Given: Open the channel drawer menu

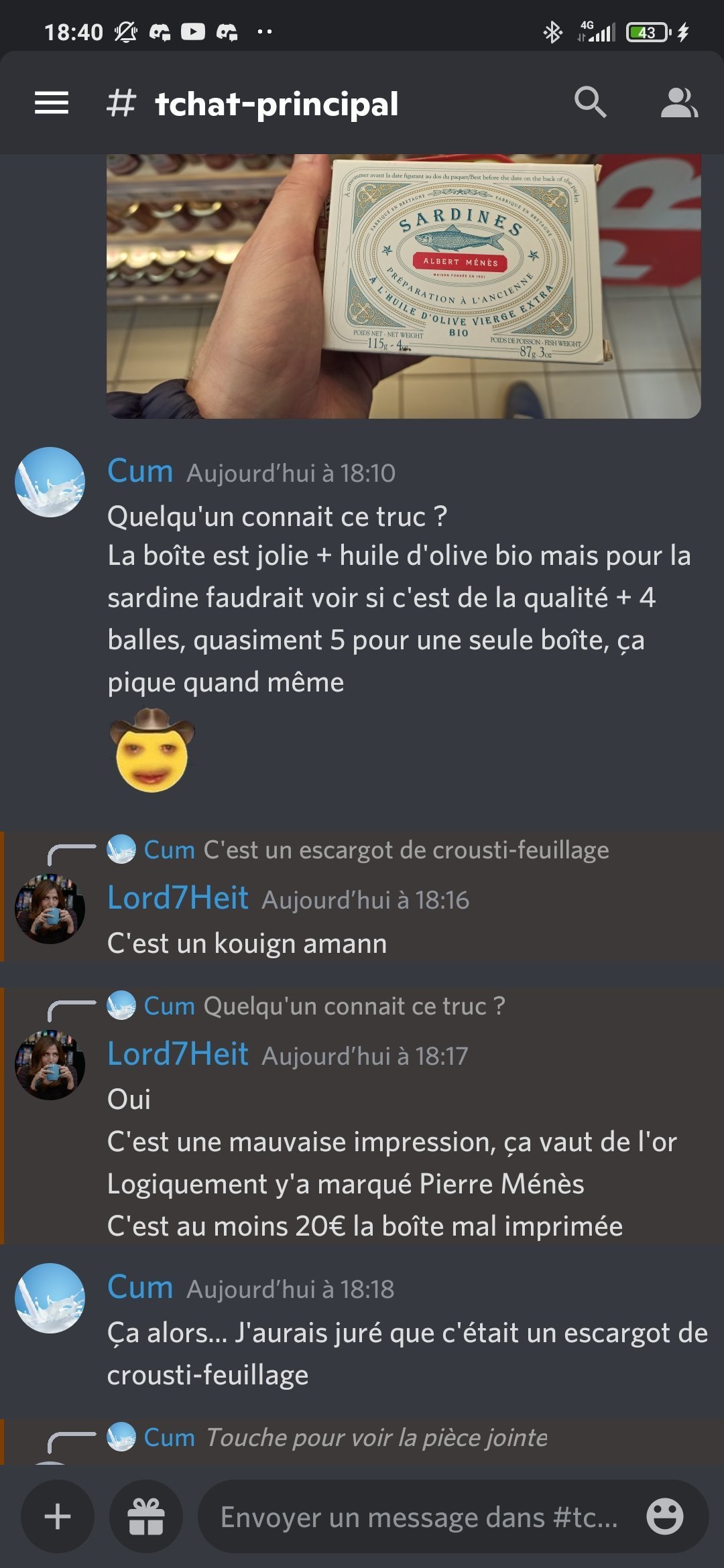Looking at the screenshot, I should click(x=52, y=103).
